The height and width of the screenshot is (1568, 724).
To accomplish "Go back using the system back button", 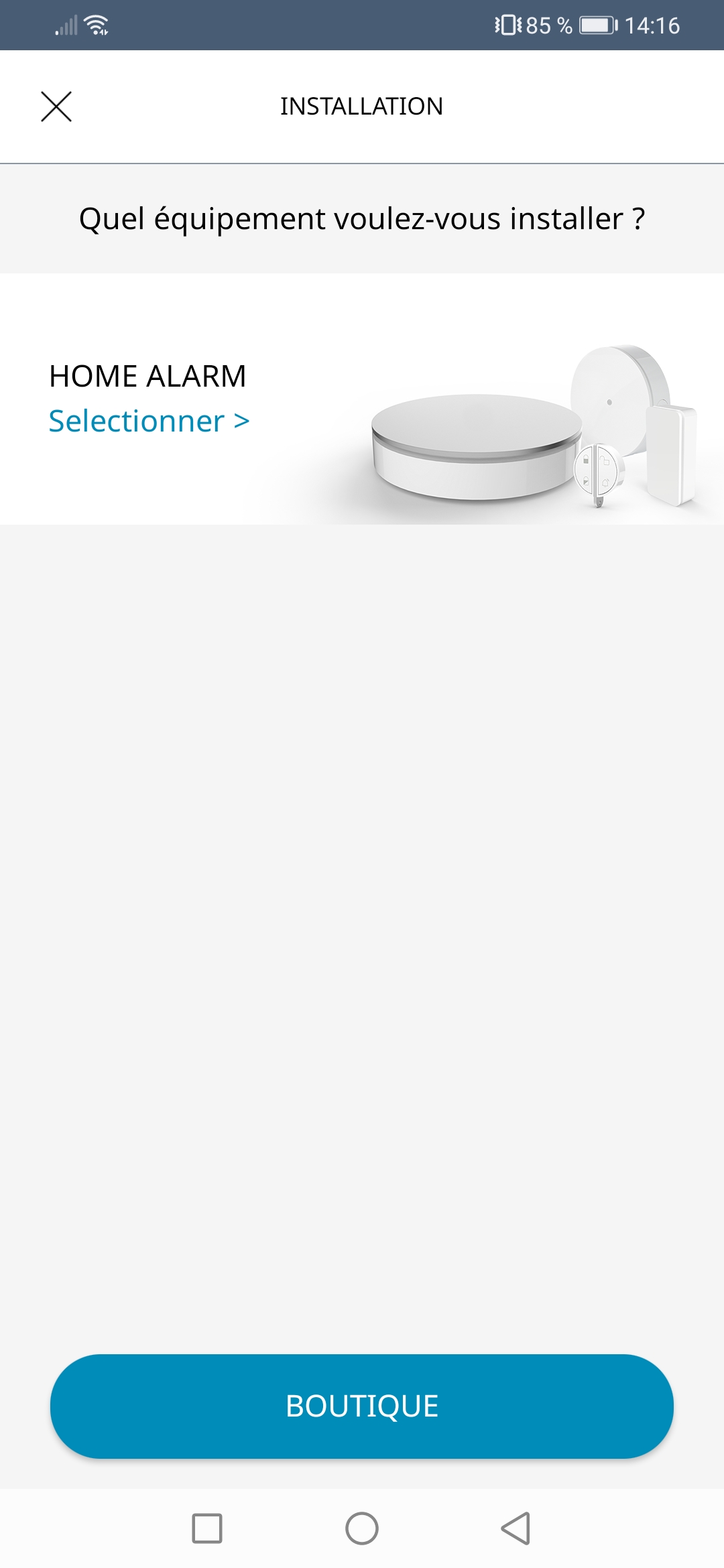I will (x=516, y=1528).
